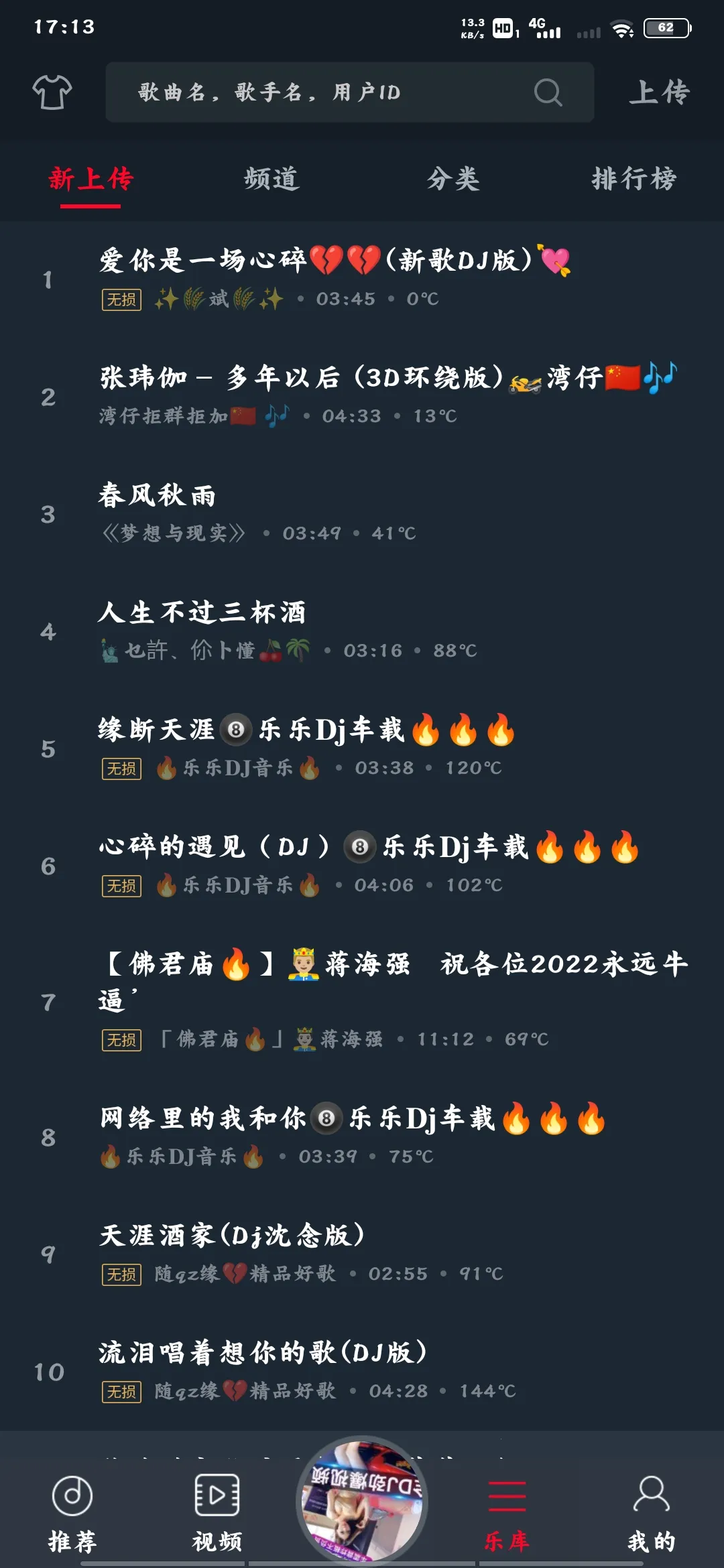The image size is (724, 1568).
Task: Tap the 上传 upload button
Action: 659,92
